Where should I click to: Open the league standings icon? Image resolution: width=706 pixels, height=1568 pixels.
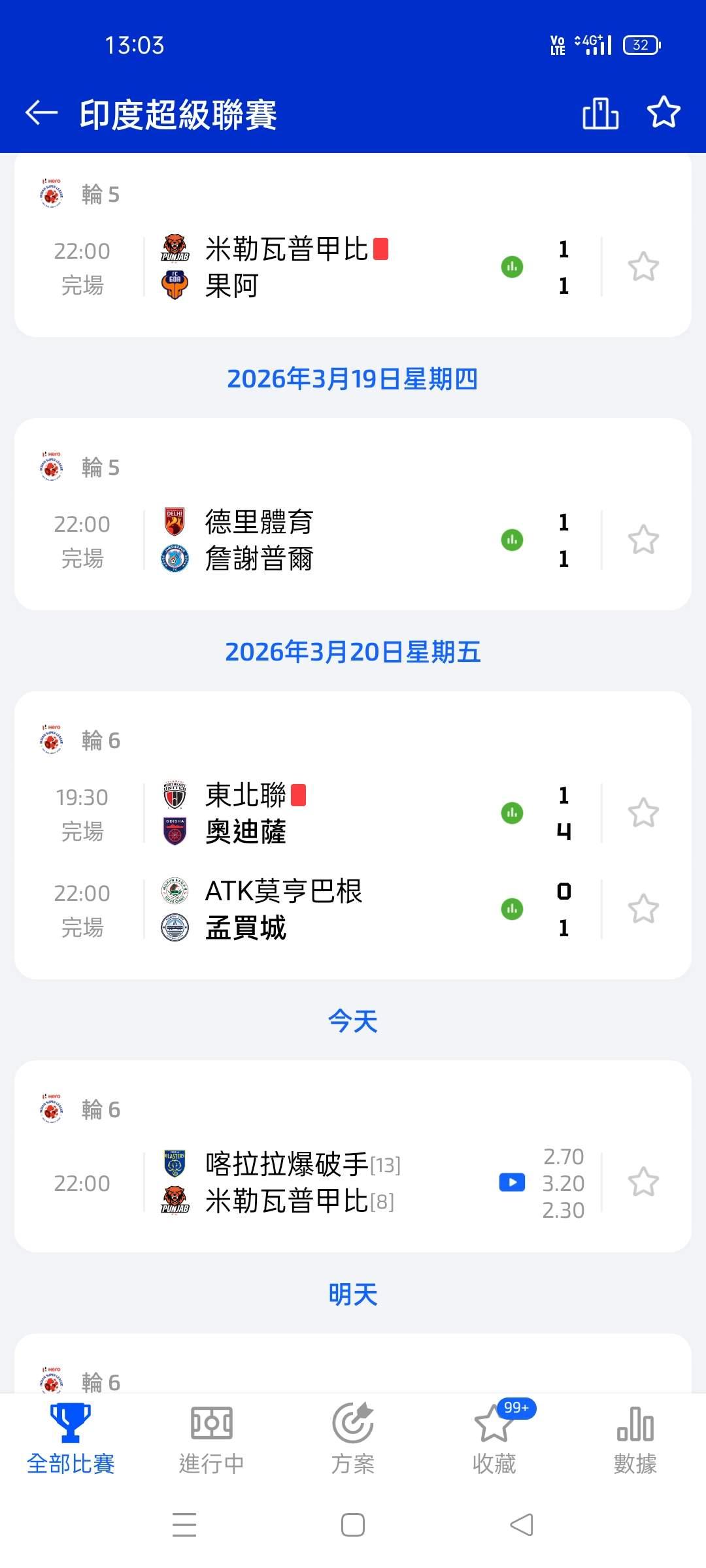600,113
